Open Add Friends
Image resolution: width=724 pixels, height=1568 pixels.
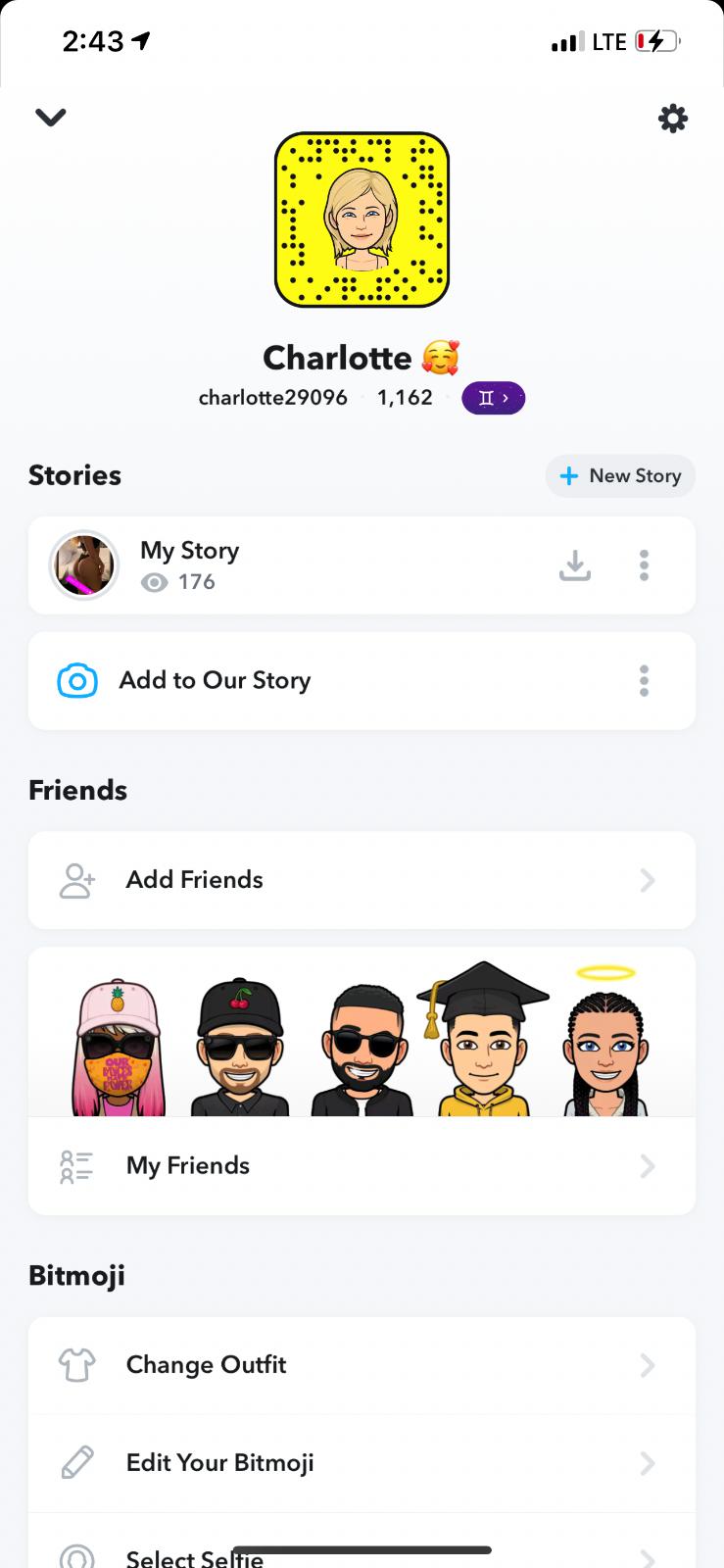click(362, 880)
